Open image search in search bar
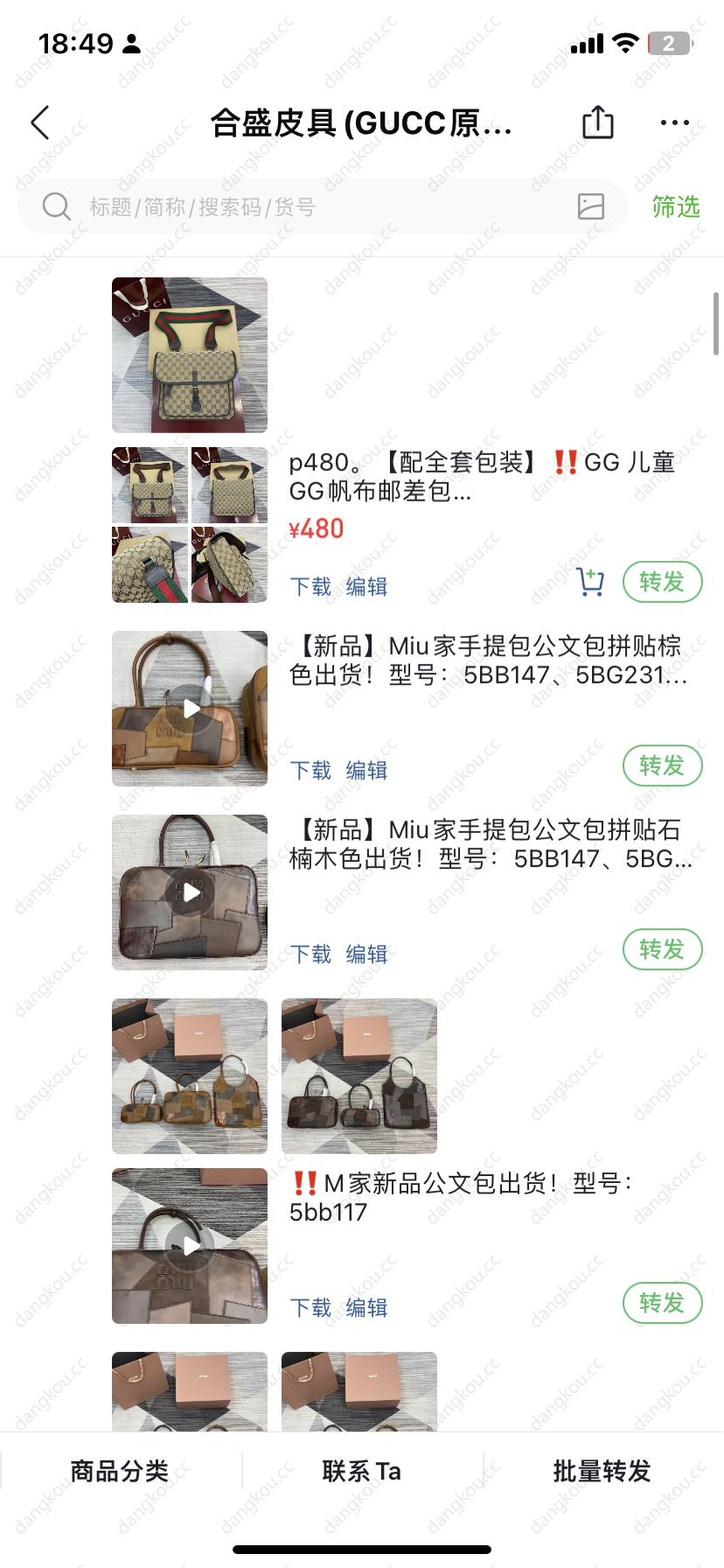The height and width of the screenshot is (1568, 724). (x=591, y=206)
